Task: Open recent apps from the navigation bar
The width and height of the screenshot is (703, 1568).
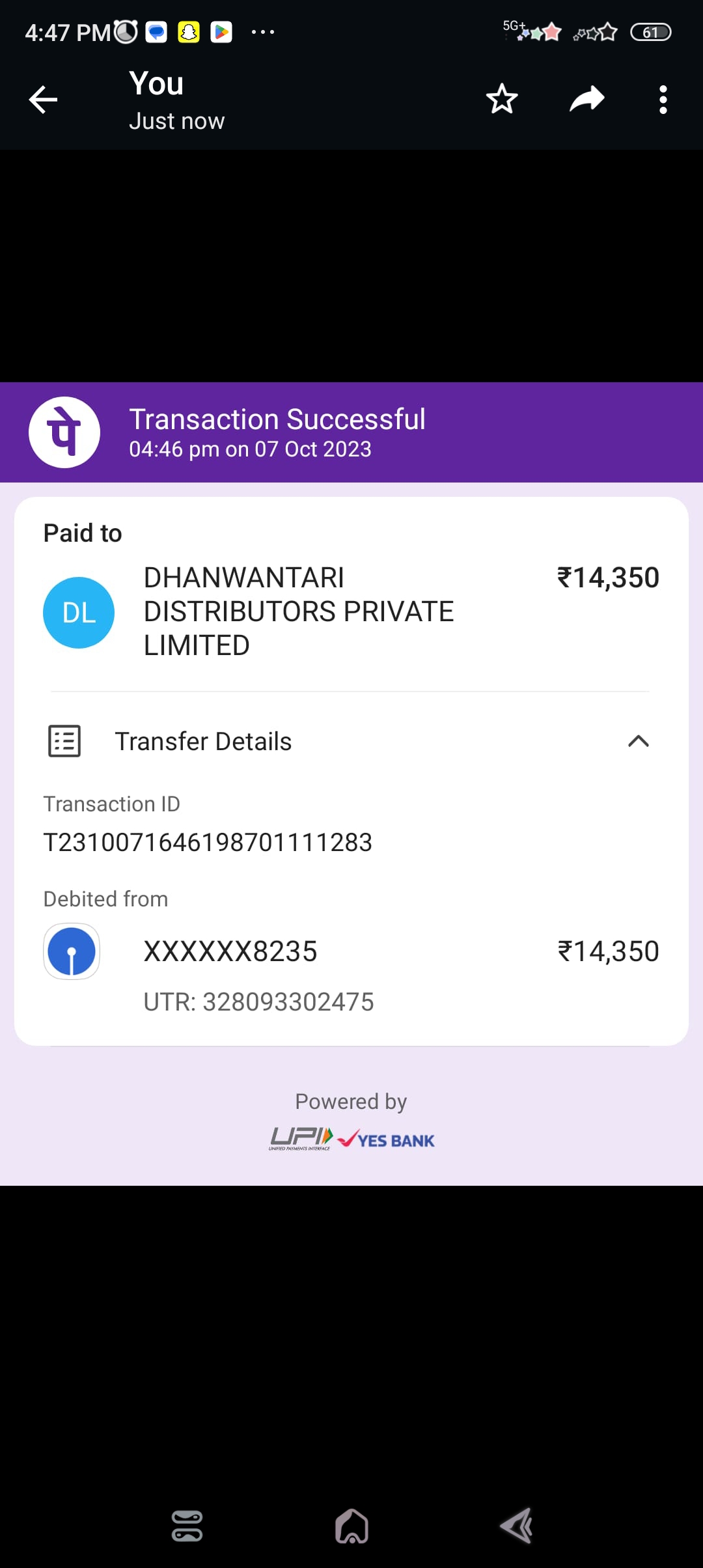Action: tap(187, 1526)
